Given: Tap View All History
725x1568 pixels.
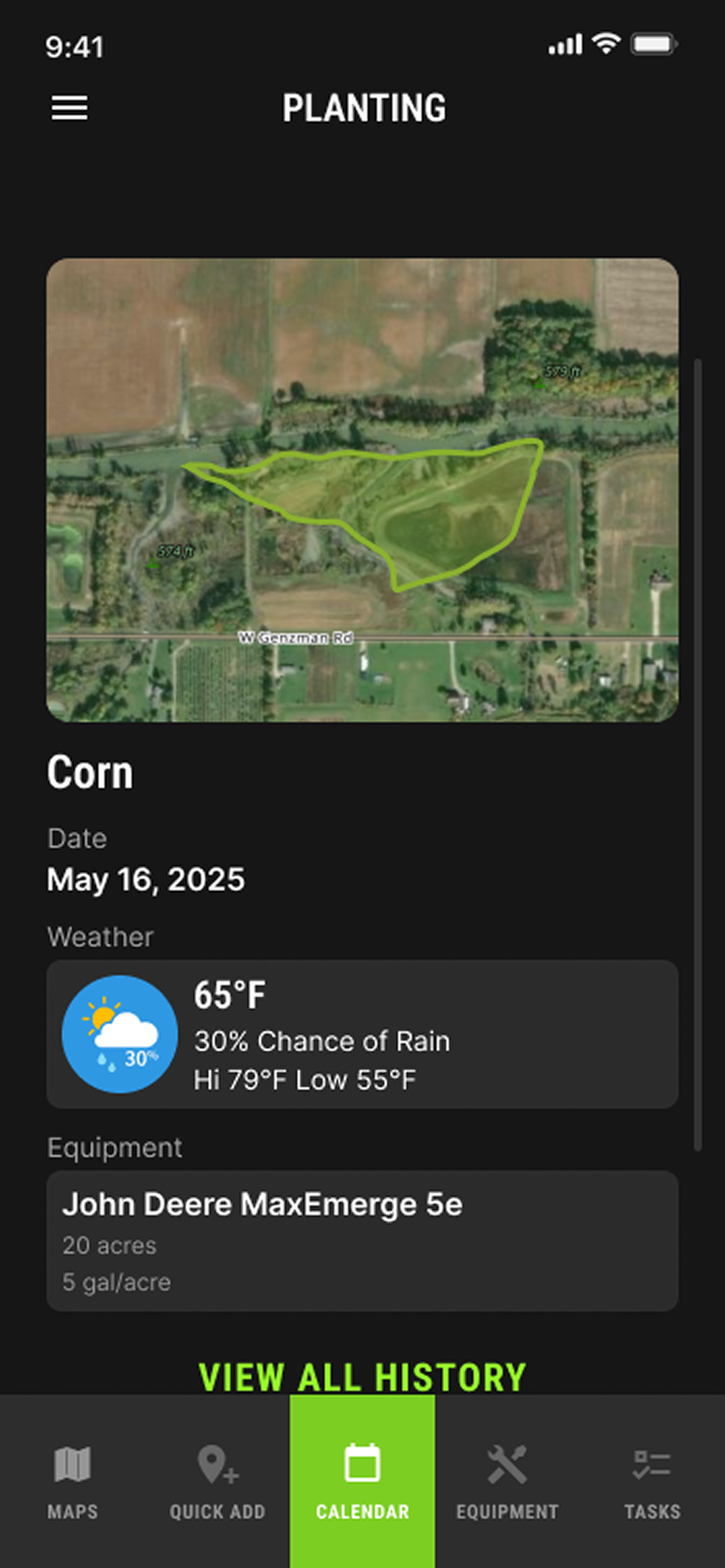Looking at the screenshot, I should 362,1377.
